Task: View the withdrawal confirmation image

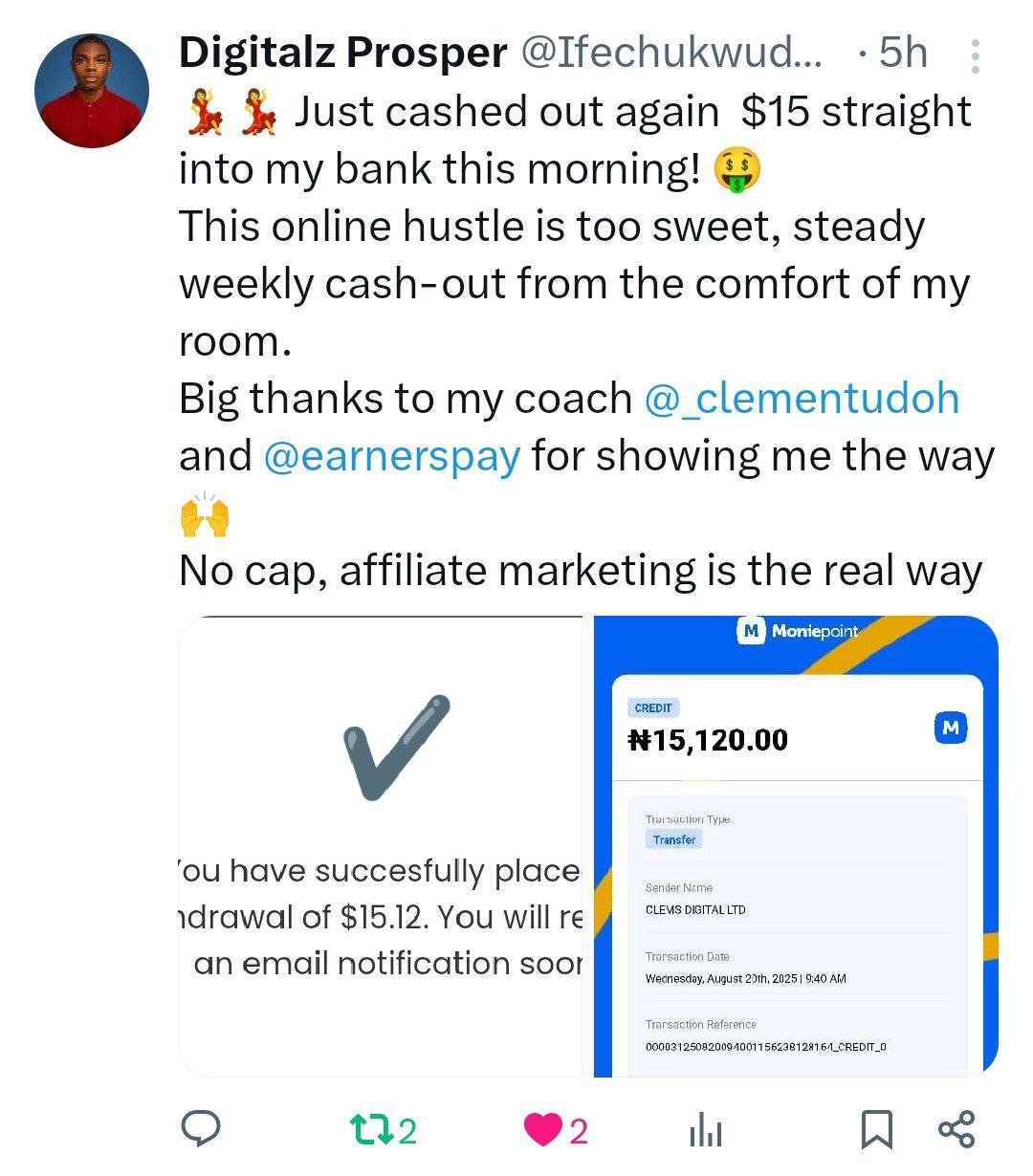Action: 381,846
